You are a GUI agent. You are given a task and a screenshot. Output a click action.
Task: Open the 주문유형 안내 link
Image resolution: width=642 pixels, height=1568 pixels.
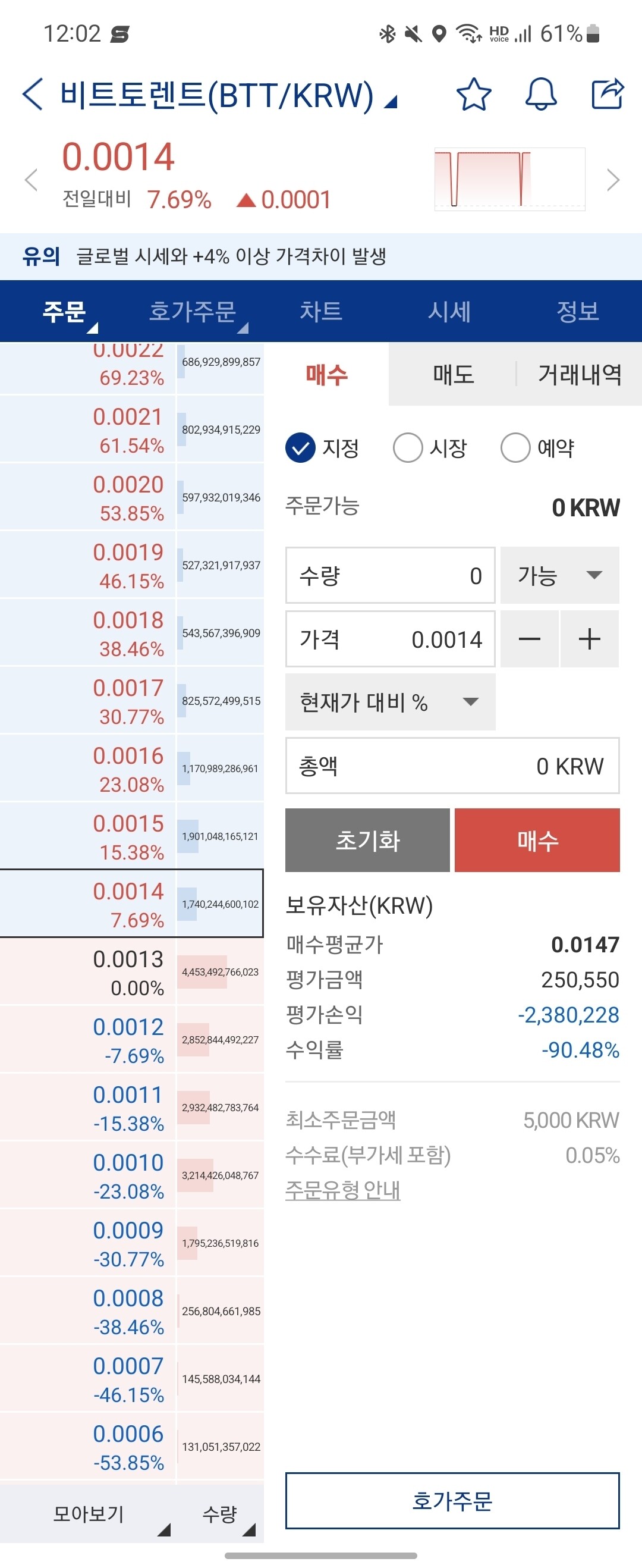(x=342, y=1190)
